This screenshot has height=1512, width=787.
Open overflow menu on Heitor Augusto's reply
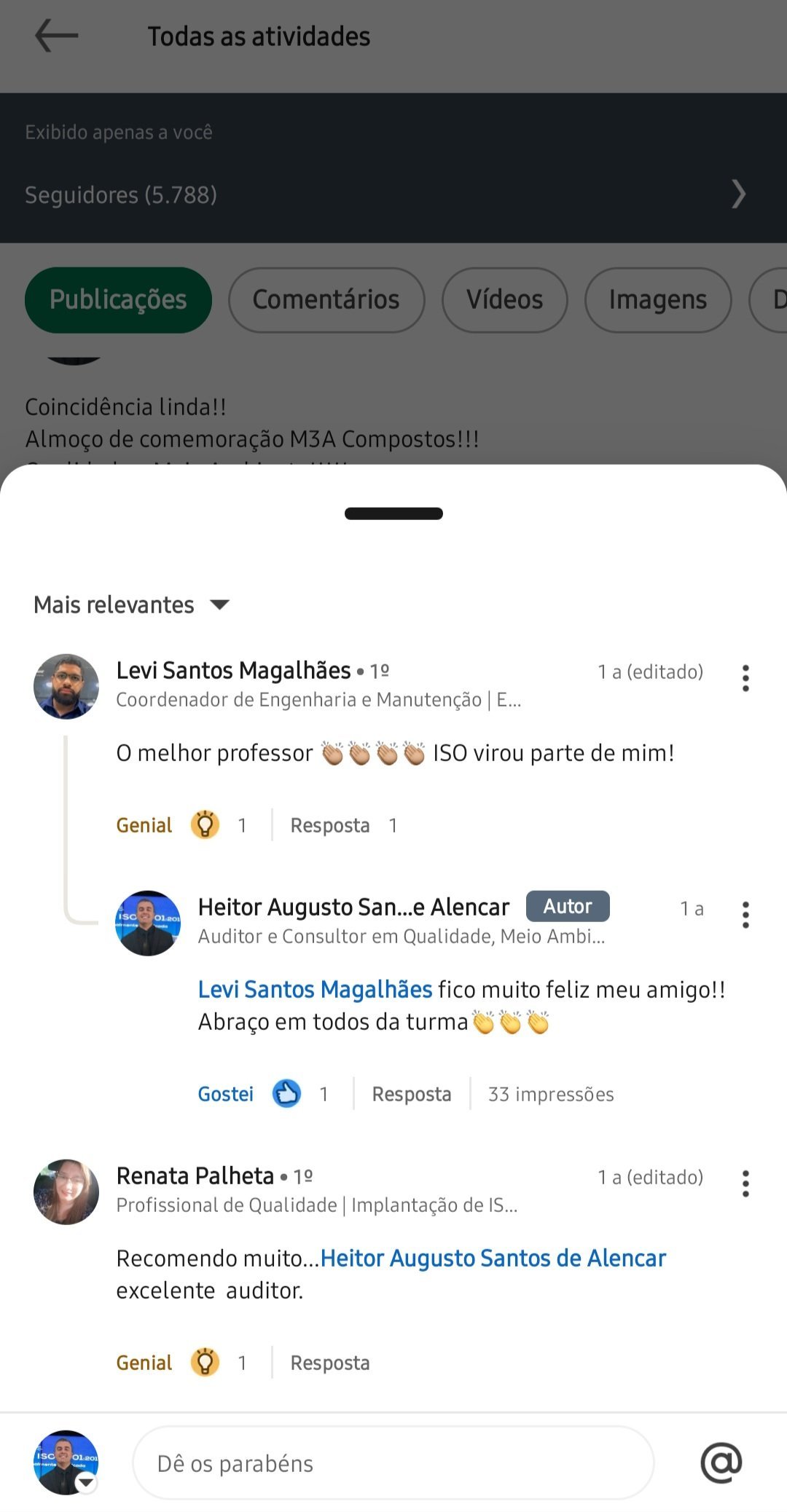click(x=745, y=915)
